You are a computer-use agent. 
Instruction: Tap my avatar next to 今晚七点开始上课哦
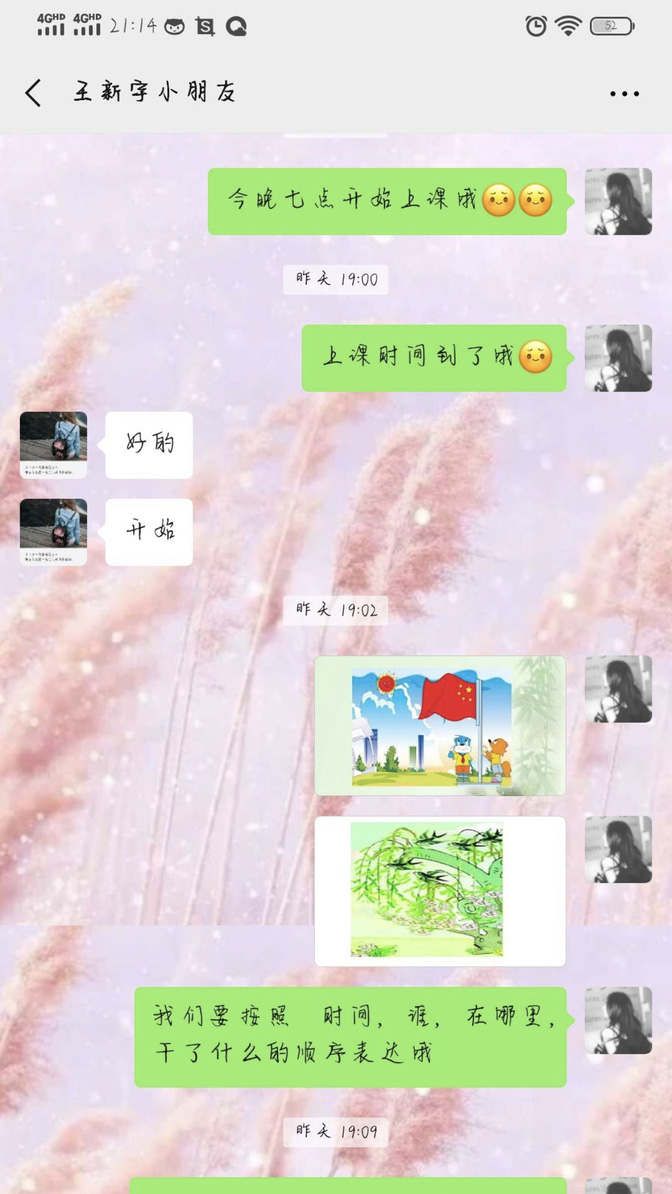[618, 201]
